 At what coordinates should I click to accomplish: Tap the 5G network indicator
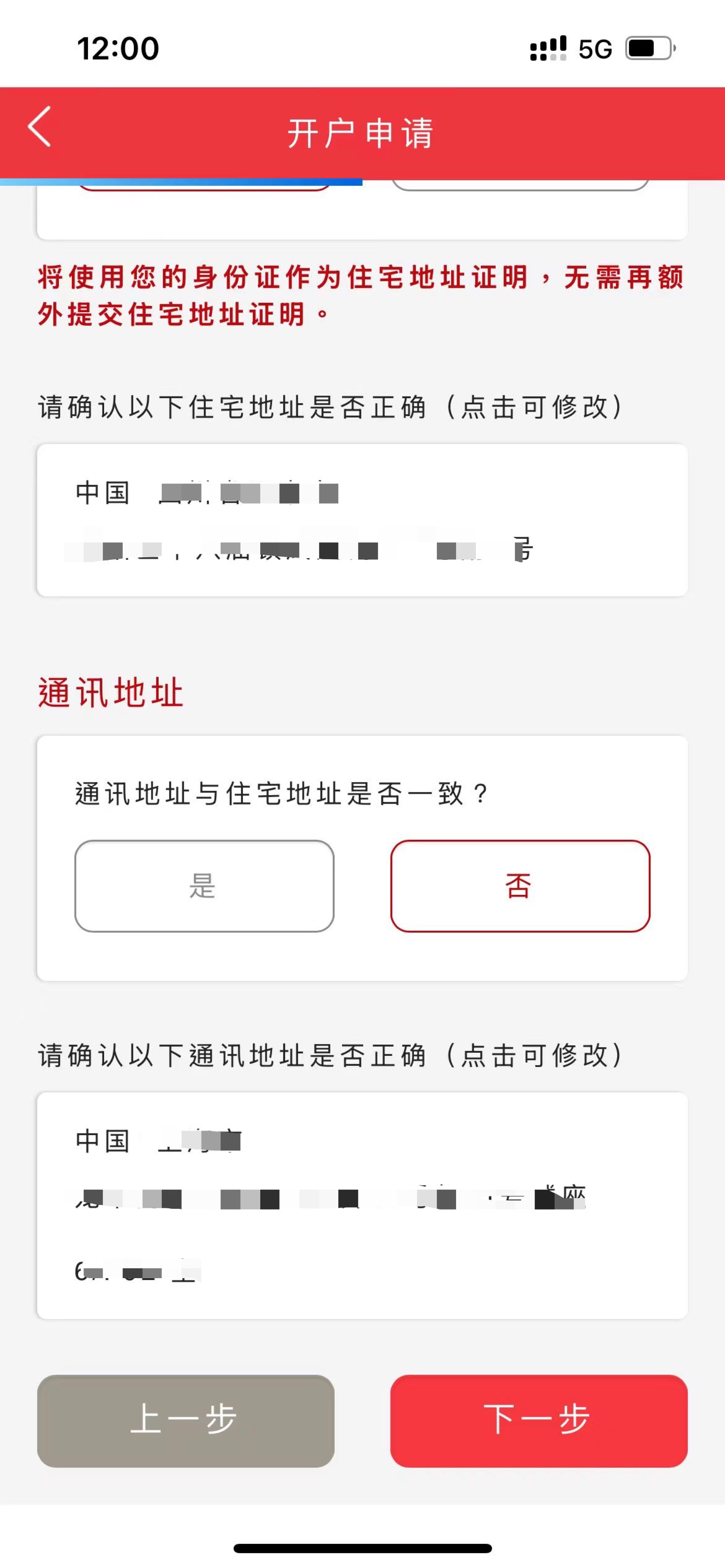click(x=593, y=48)
